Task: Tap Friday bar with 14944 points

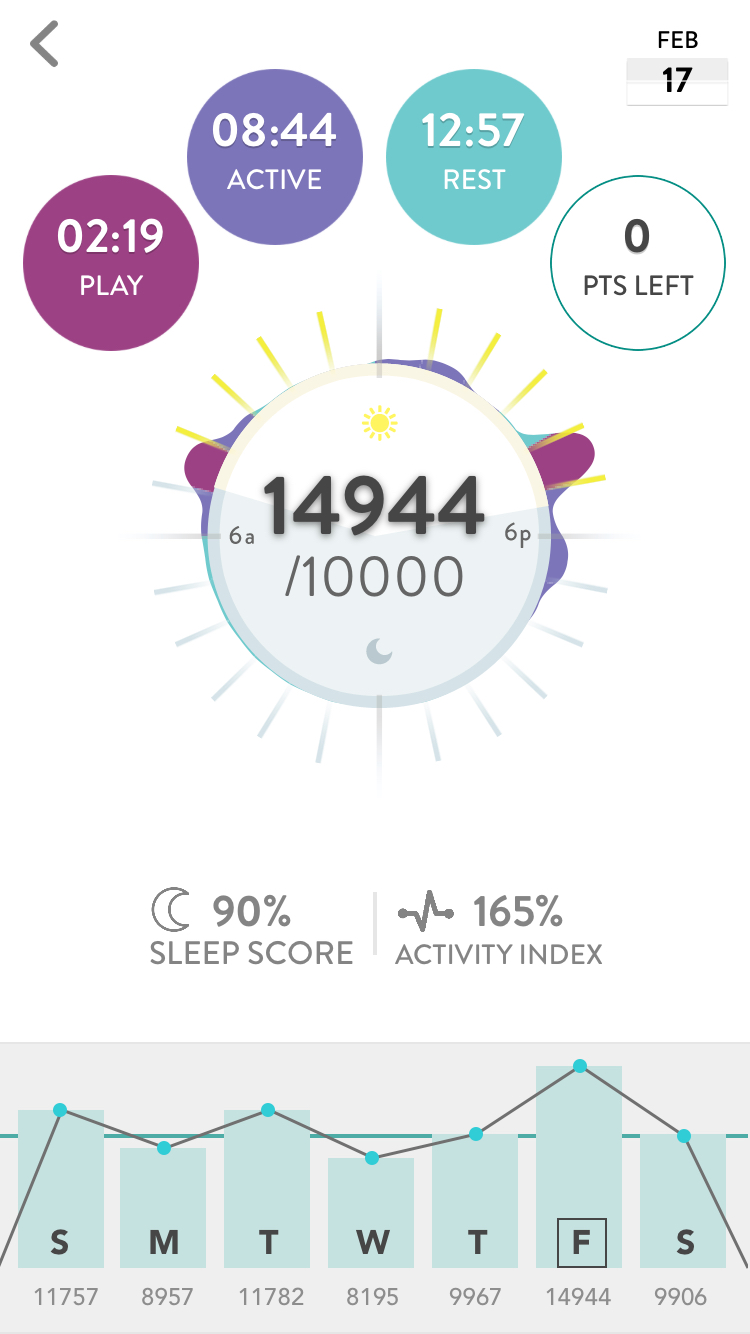Action: pos(579,1180)
